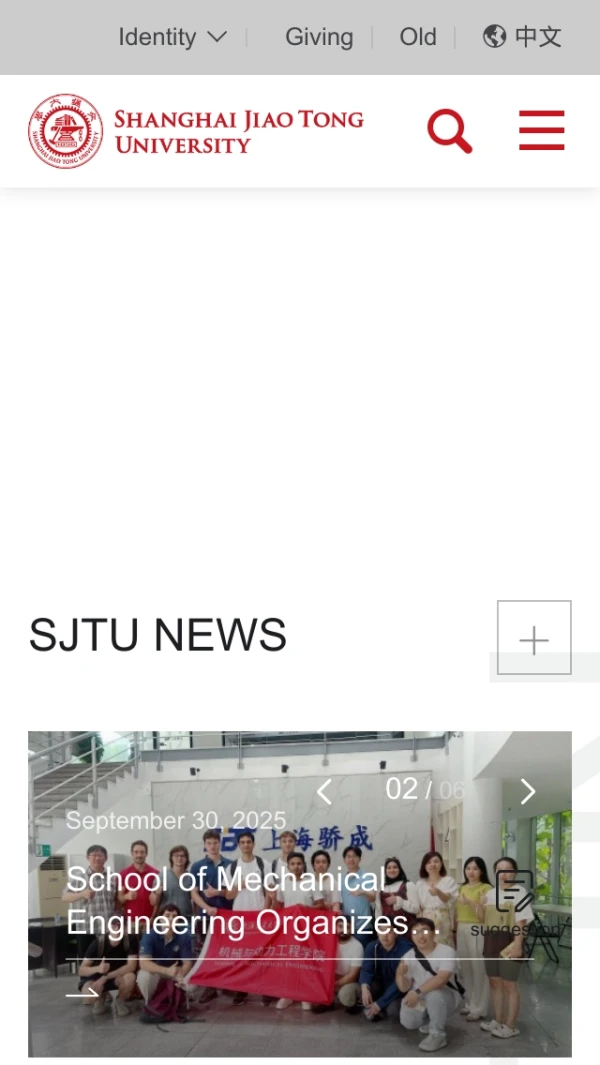The height and width of the screenshot is (1065, 600).
Task: Open the Giving link
Action: pyautogui.click(x=319, y=37)
